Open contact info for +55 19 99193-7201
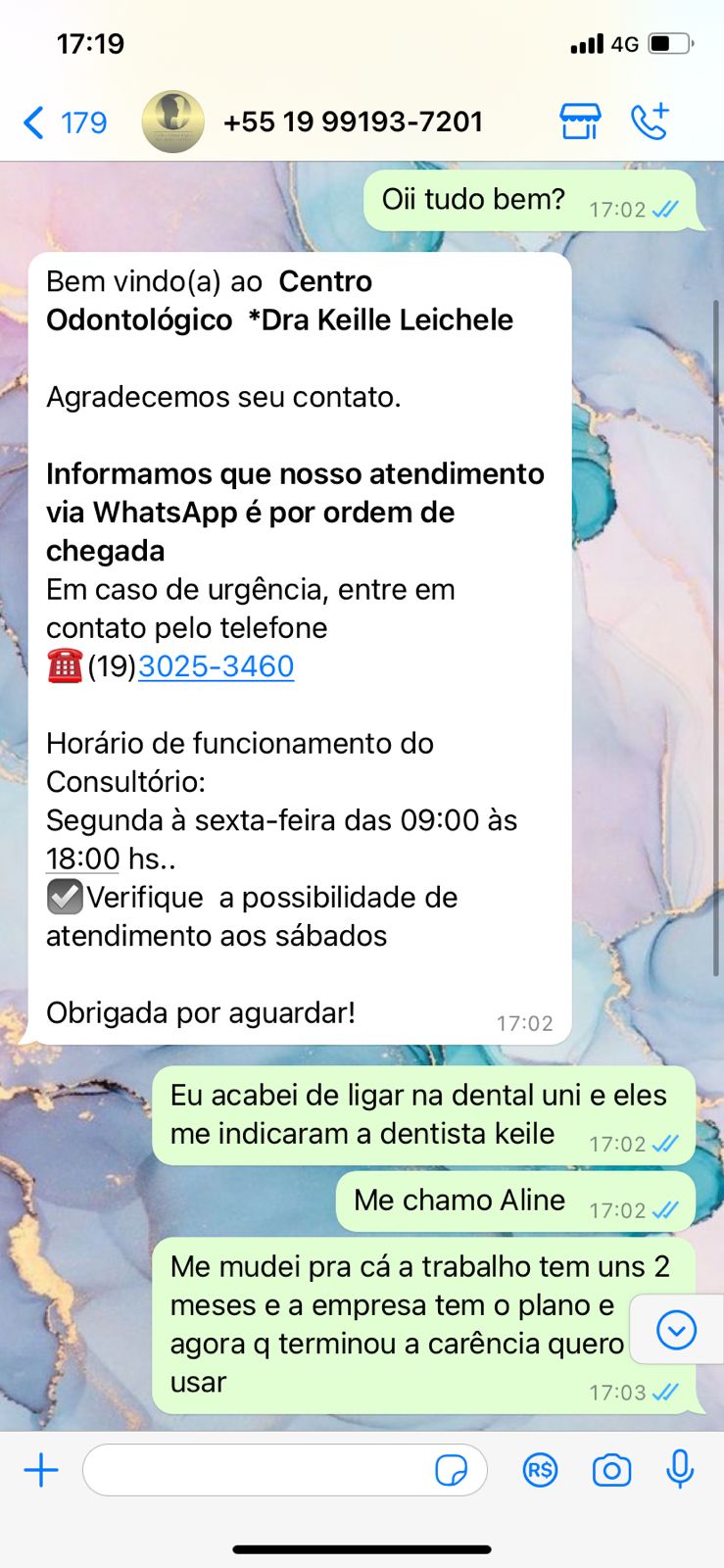This screenshot has height=1568, width=724. (x=353, y=122)
